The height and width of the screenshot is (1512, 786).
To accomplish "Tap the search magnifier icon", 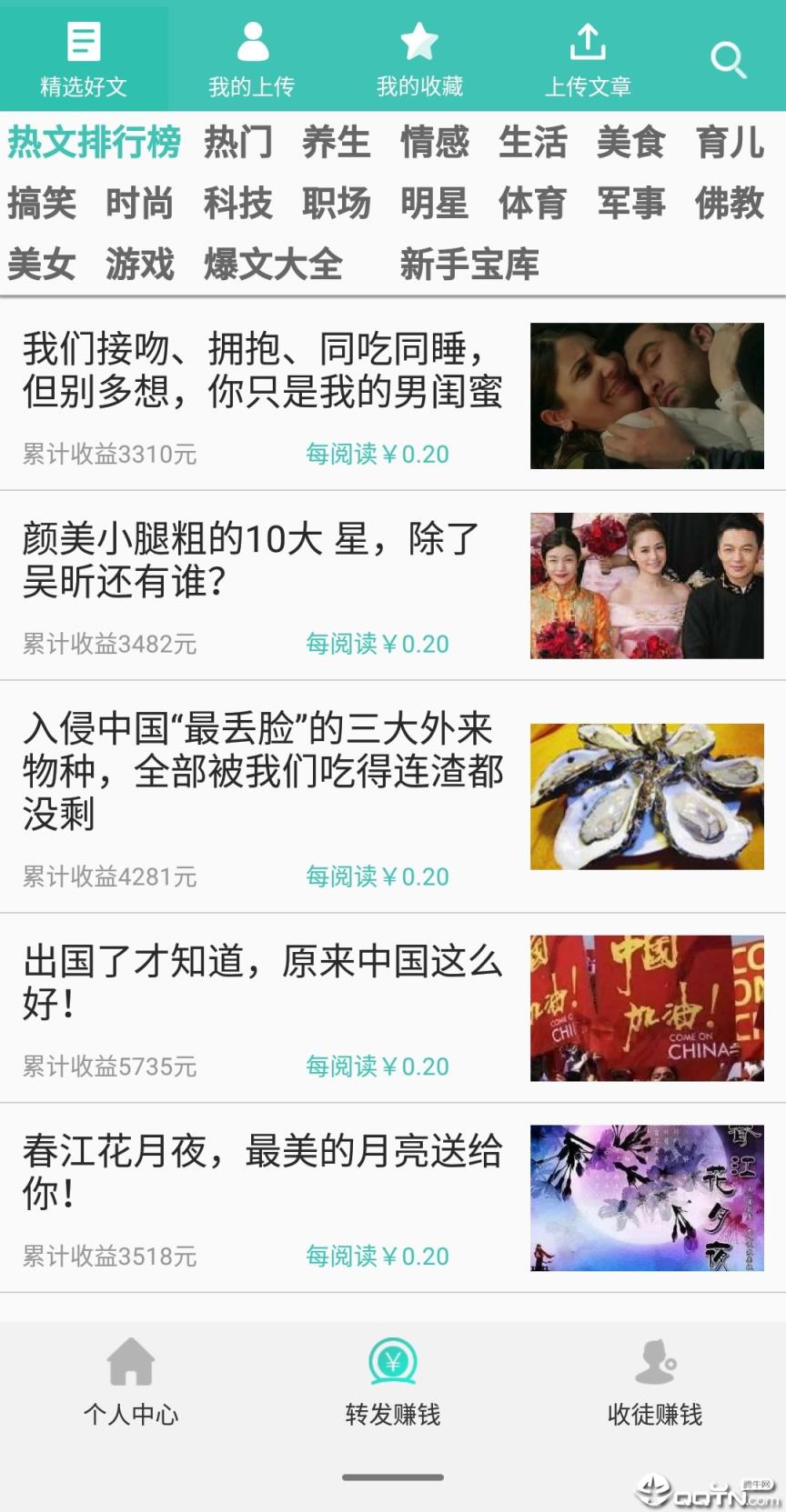I will pyautogui.click(x=728, y=60).
